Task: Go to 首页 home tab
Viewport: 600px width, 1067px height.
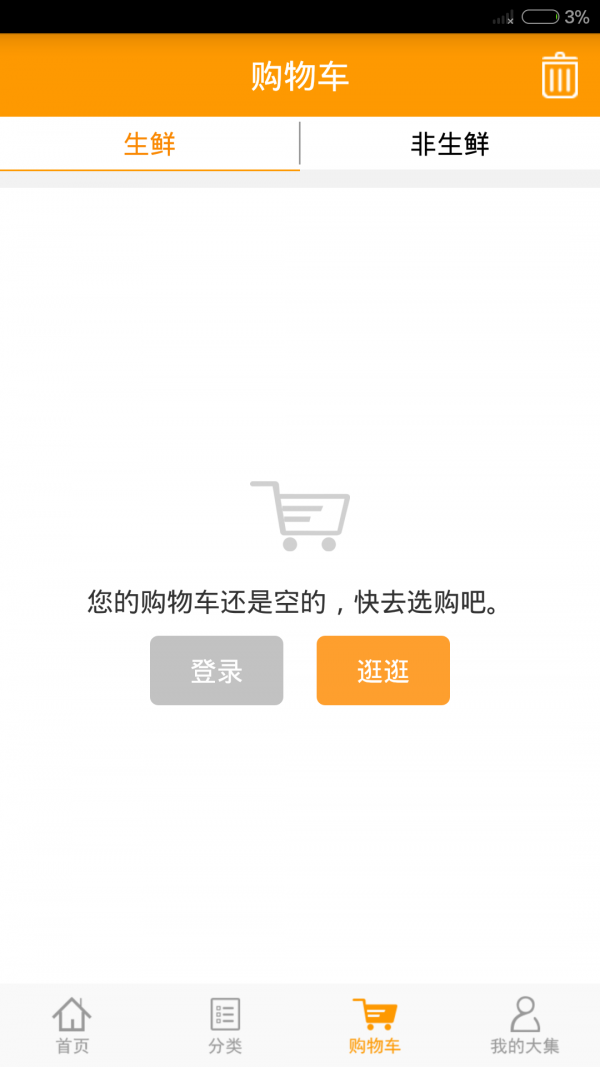Action: click(72, 1026)
